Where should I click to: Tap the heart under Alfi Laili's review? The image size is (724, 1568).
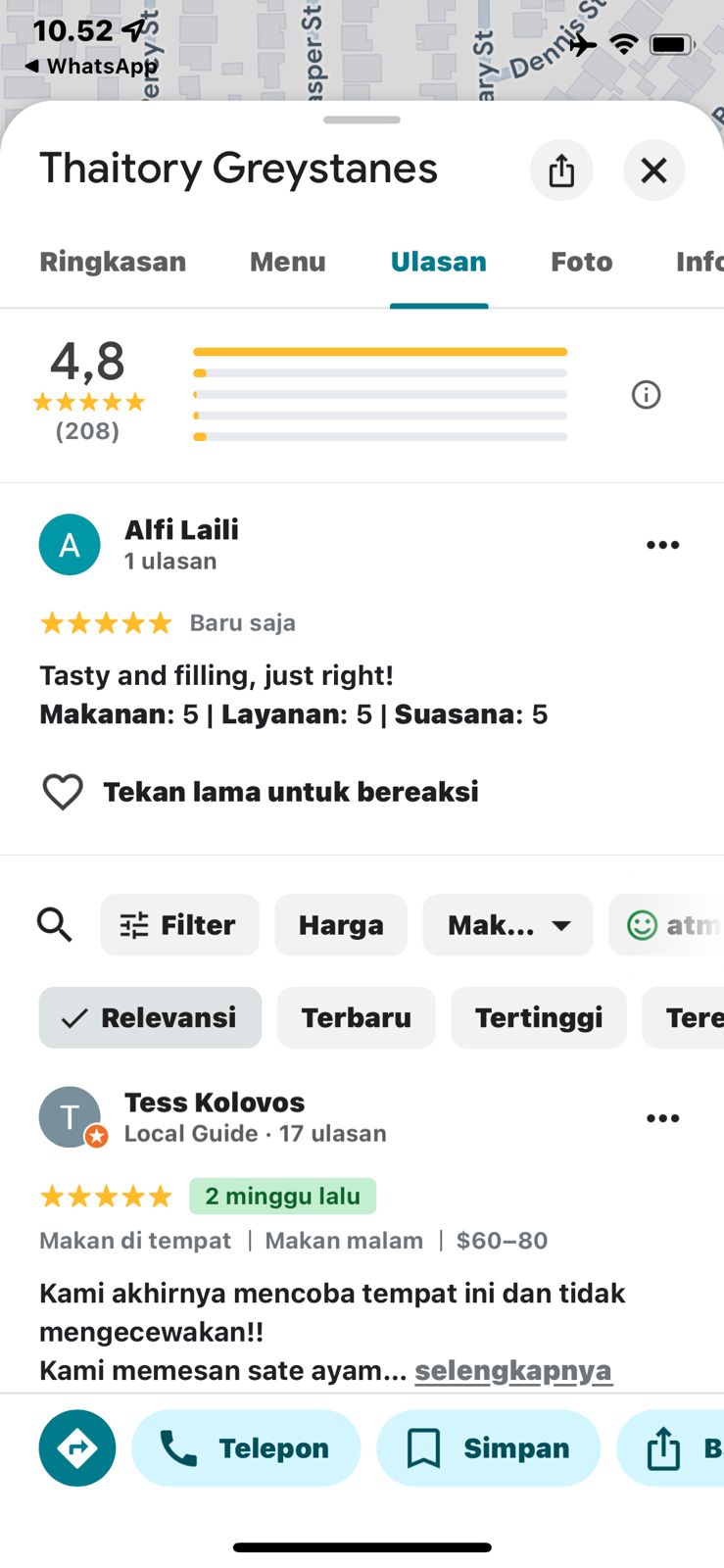[x=63, y=792]
